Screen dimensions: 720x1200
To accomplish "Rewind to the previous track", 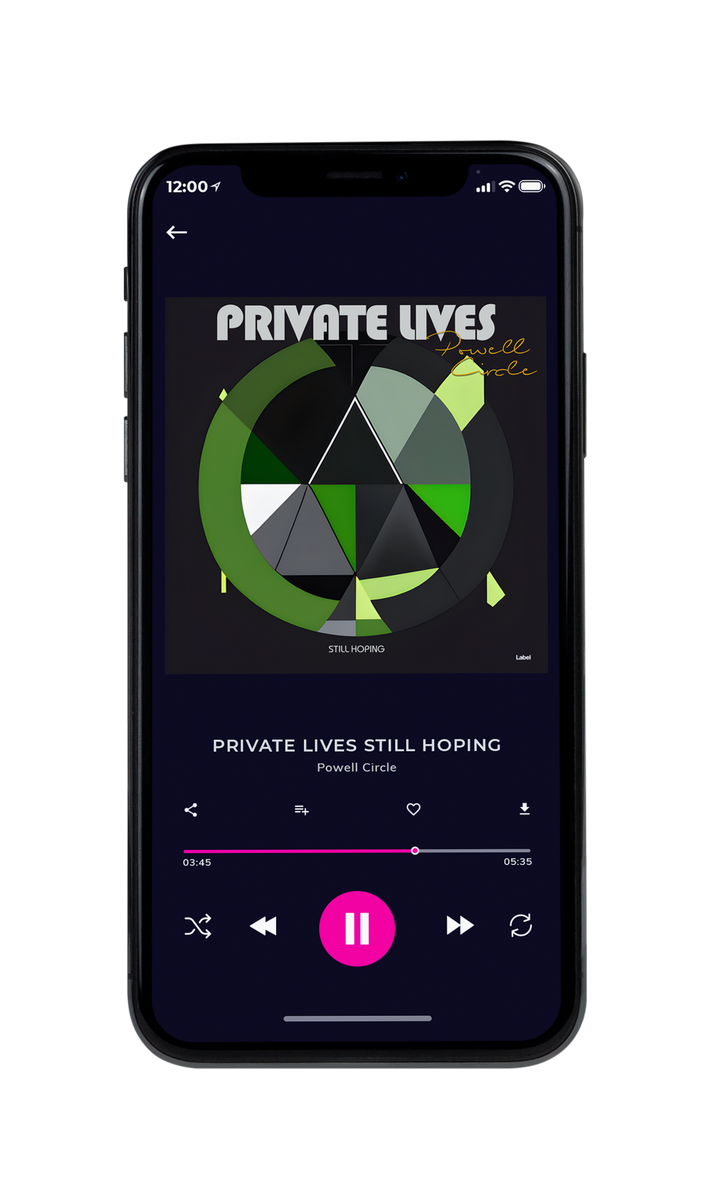I will coord(263,926).
